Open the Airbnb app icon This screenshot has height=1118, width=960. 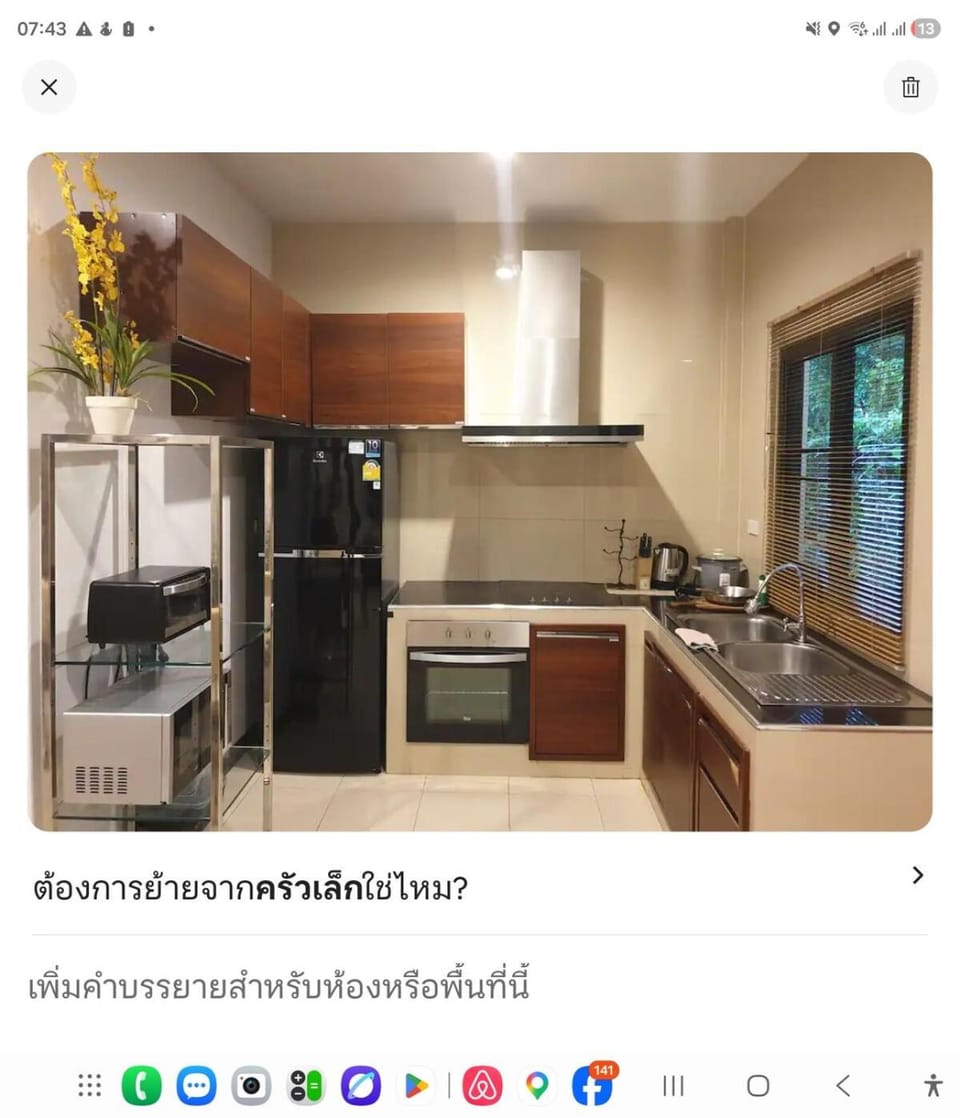click(x=483, y=1086)
